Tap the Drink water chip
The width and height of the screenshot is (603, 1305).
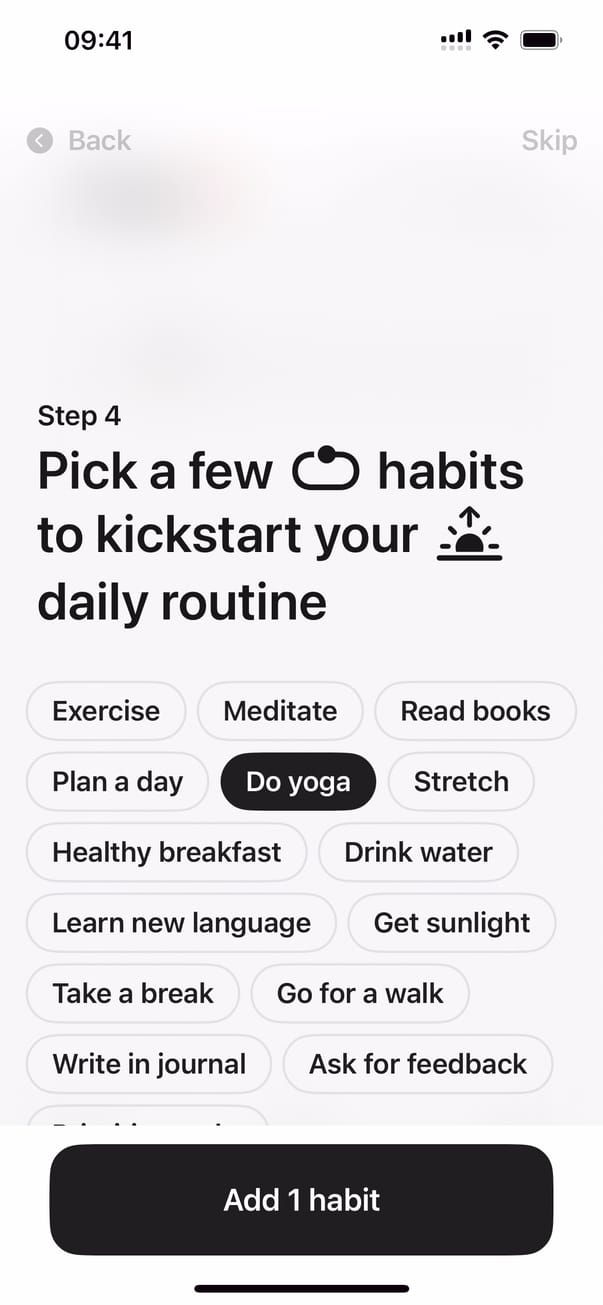point(418,852)
